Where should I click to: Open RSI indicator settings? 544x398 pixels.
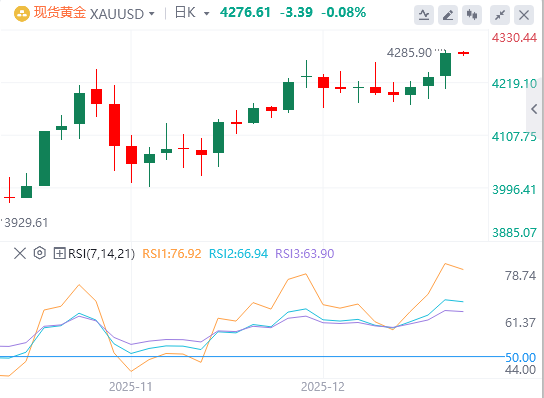40,253
